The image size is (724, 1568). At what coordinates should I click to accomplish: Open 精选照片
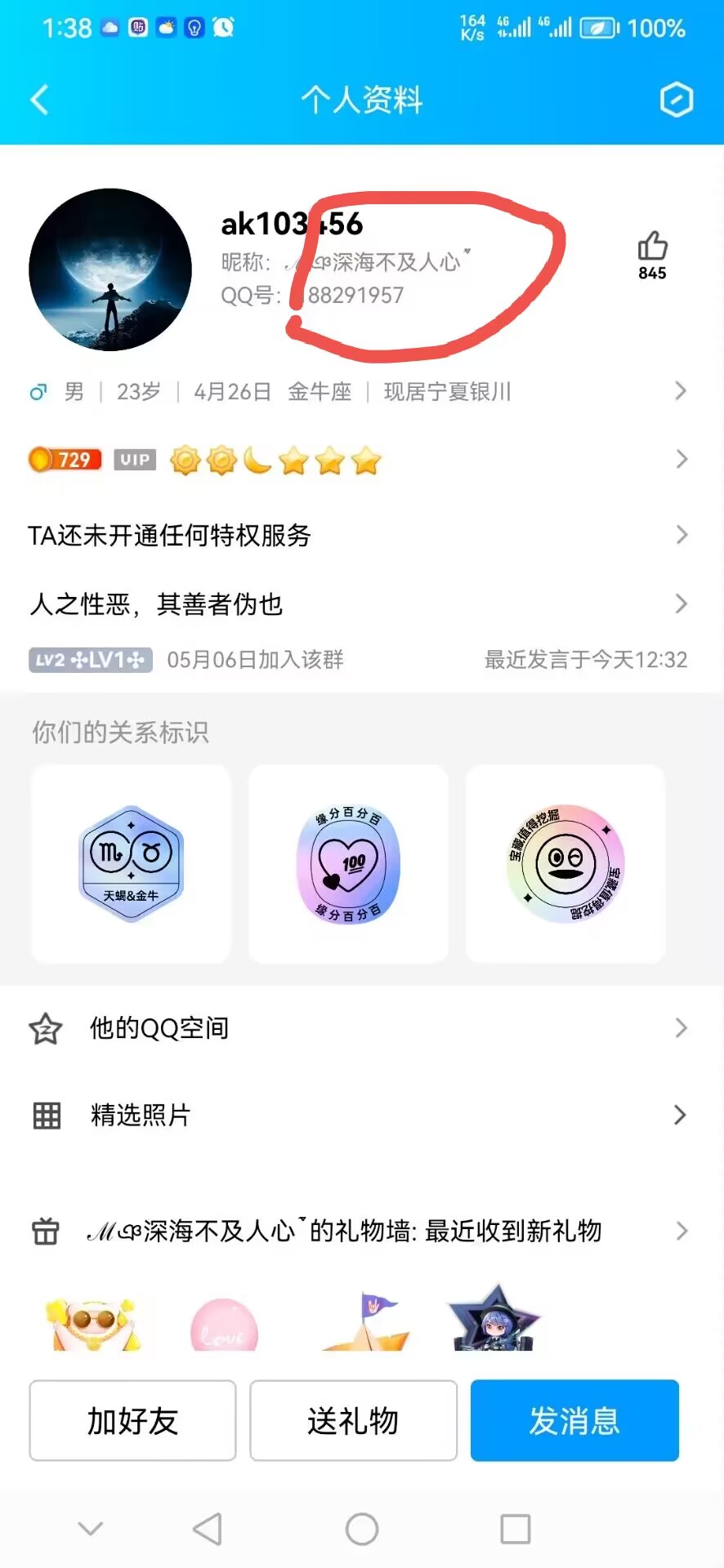coord(362,1115)
